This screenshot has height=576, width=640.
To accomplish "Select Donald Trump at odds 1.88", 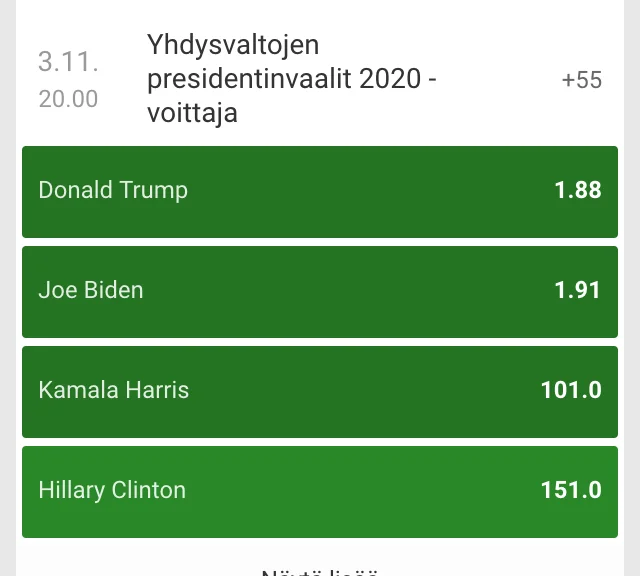I will point(320,191).
